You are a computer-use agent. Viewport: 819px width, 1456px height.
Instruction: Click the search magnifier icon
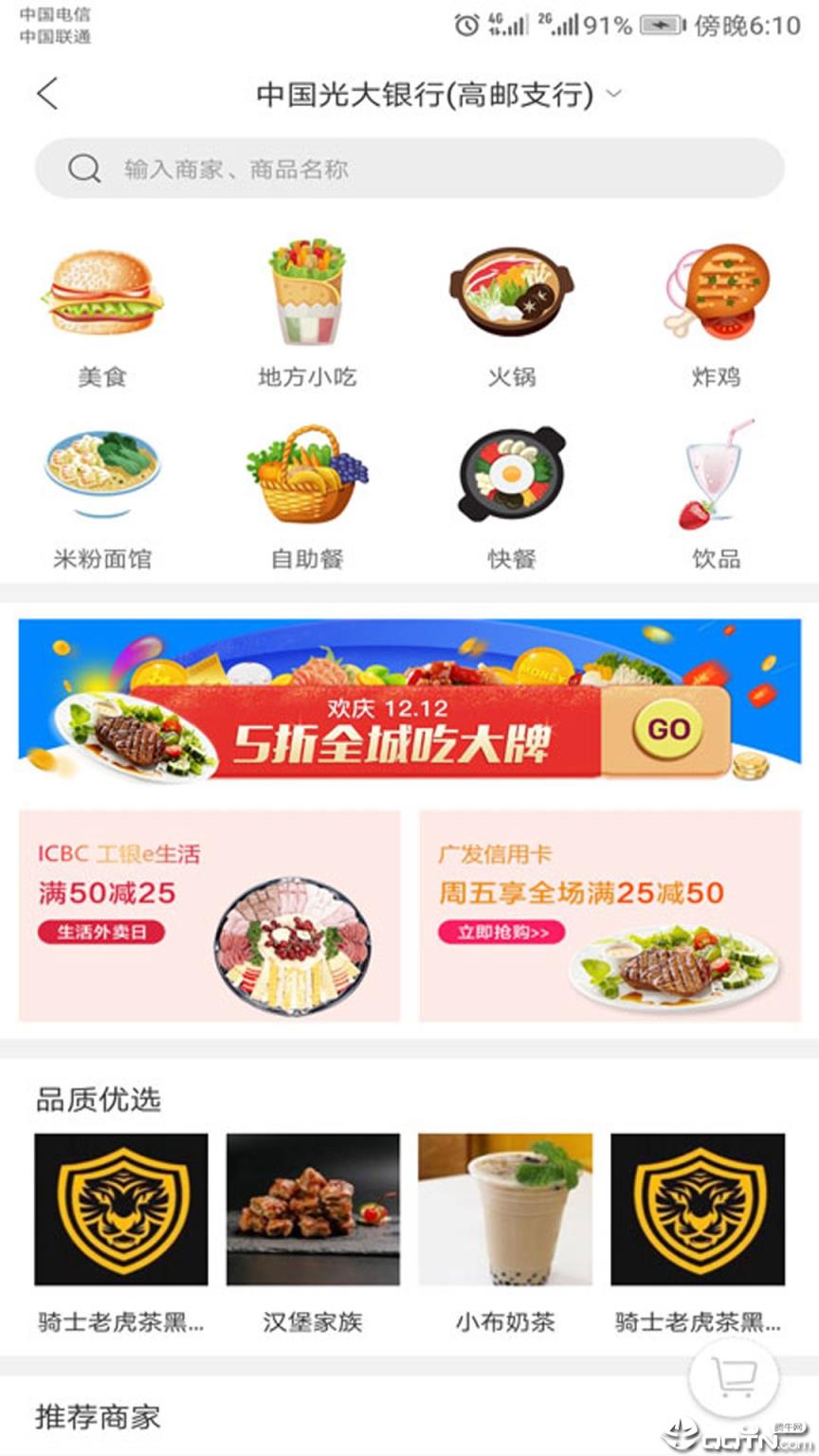pos(84,168)
